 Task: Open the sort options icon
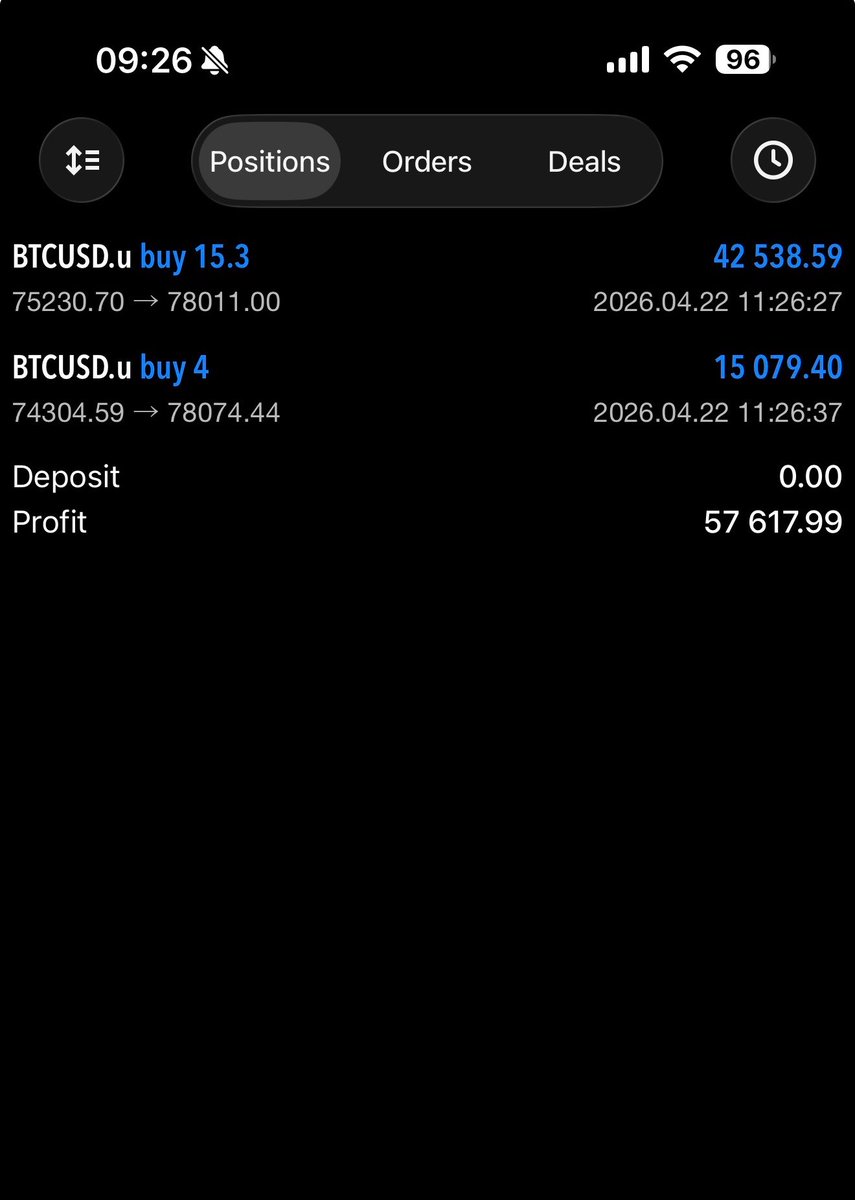pyautogui.click(x=82, y=161)
